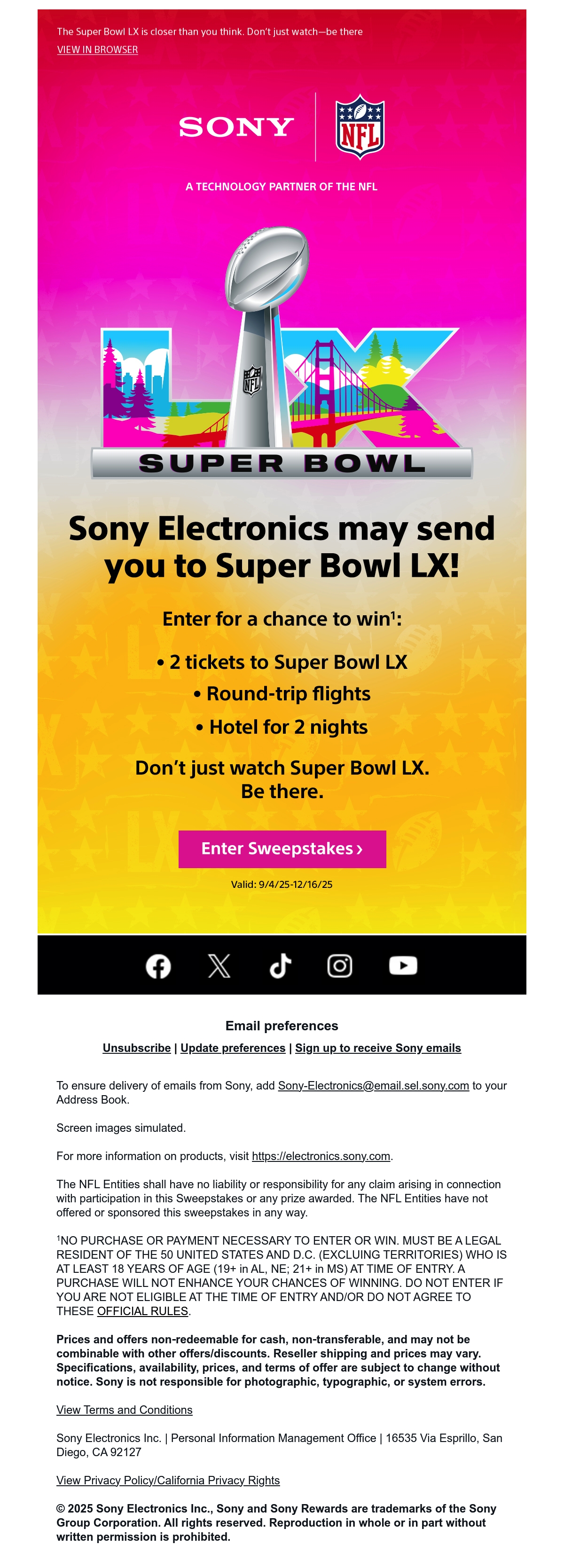Tap the Enter Sweepstakes button
This screenshot has width=564, height=1568.
pyautogui.click(x=282, y=848)
